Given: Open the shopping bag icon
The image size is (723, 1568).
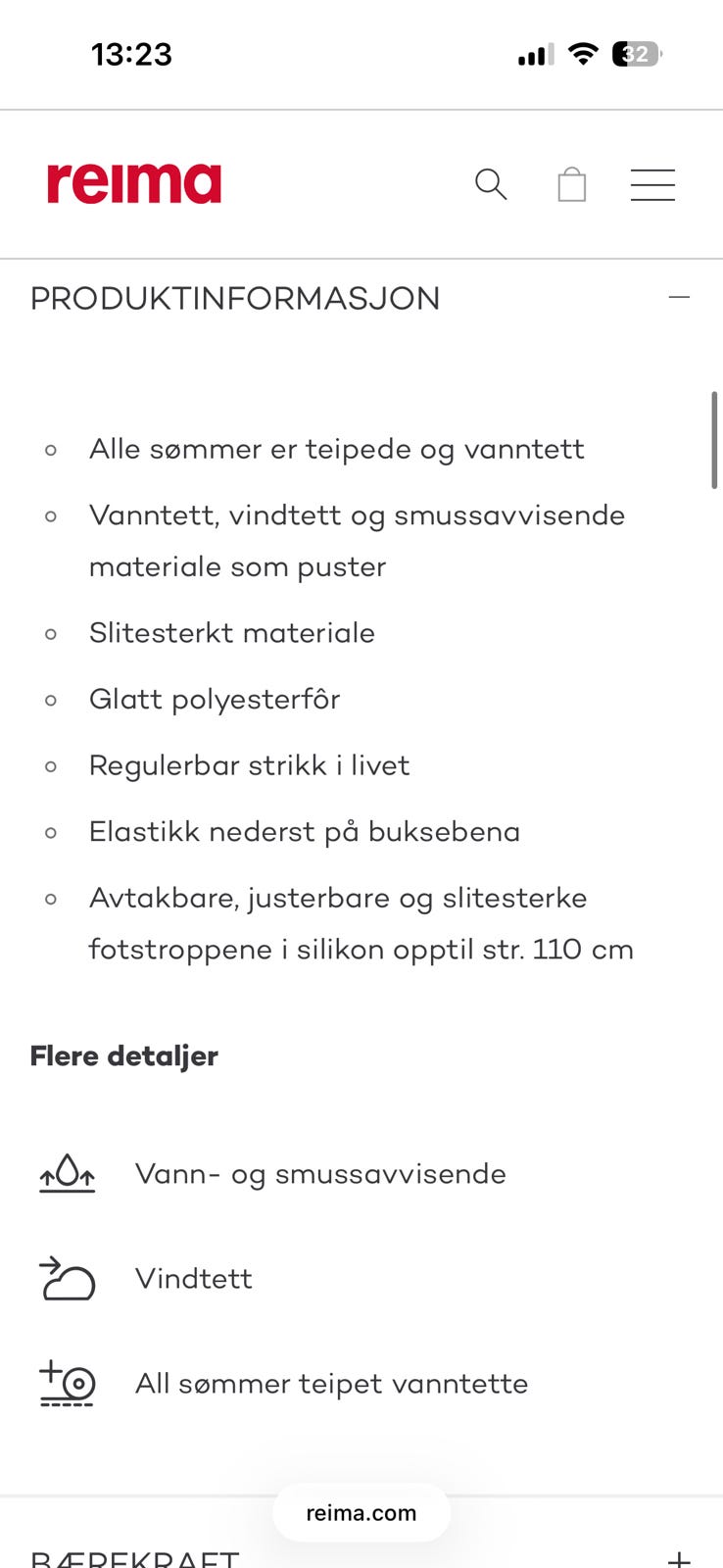Looking at the screenshot, I should 572,184.
